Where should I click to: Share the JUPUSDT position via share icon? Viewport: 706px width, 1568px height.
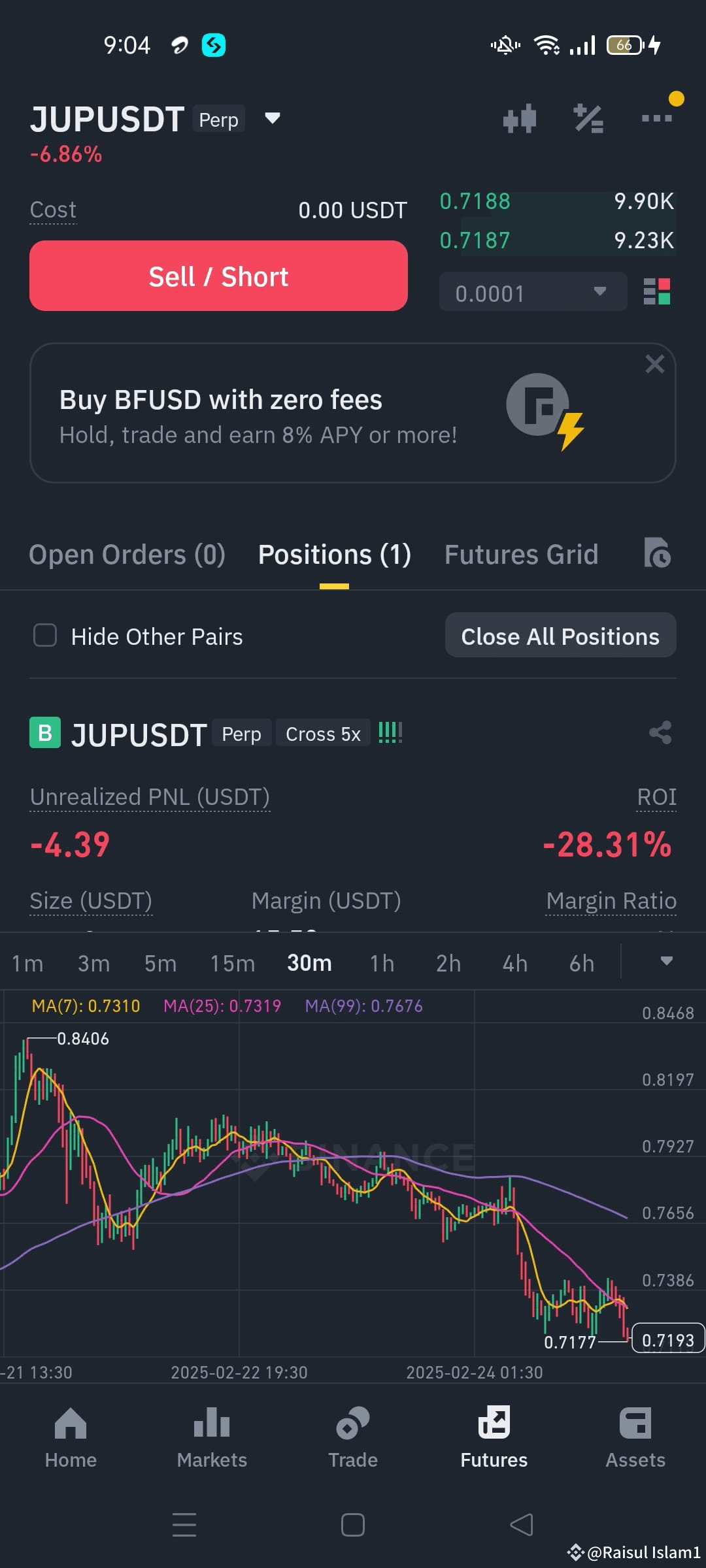[x=659, y=732]
